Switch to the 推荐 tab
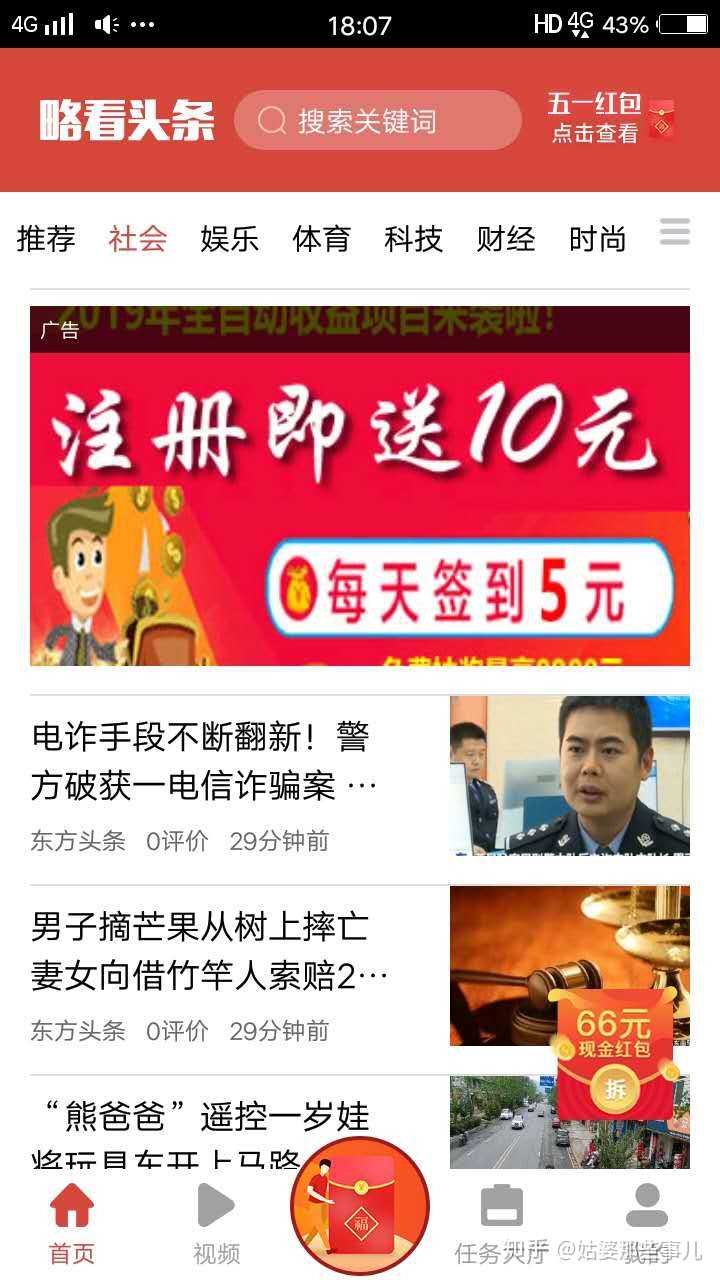Viewport: 720px width, 1280px height. pyautogui.click(x=46, y=239)
